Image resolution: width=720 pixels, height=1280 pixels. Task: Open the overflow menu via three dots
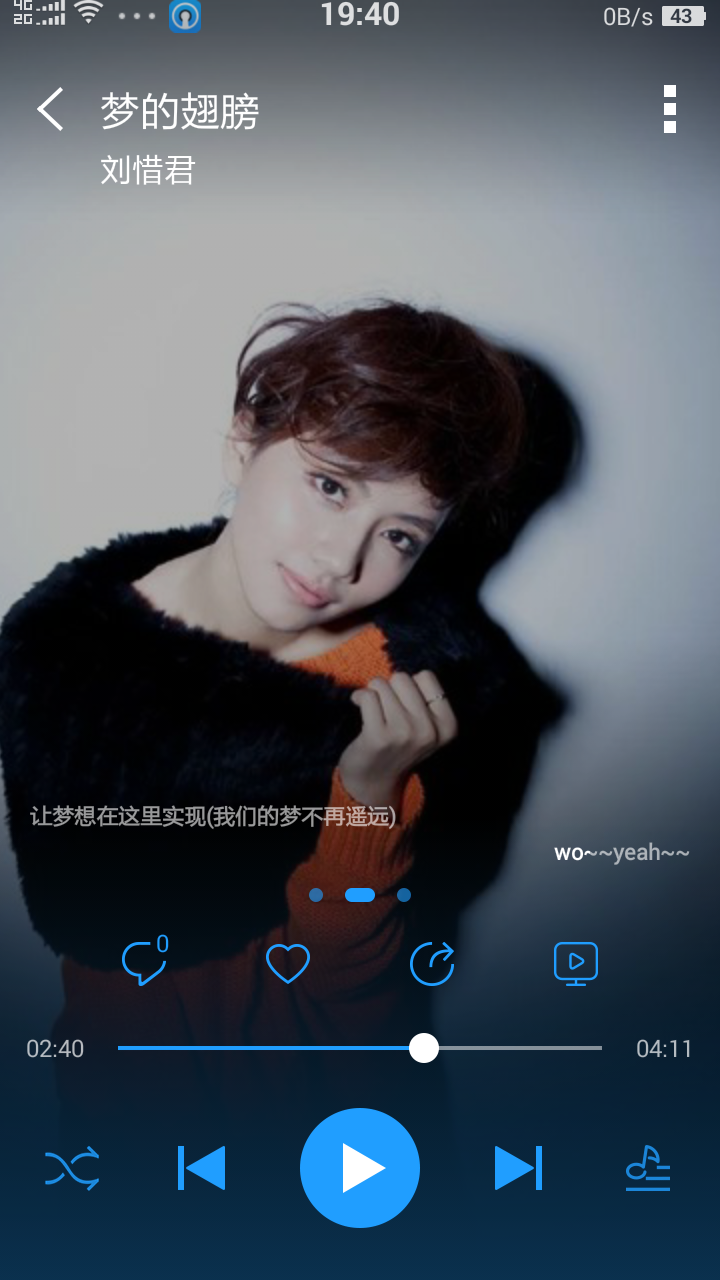coord(669,110)
